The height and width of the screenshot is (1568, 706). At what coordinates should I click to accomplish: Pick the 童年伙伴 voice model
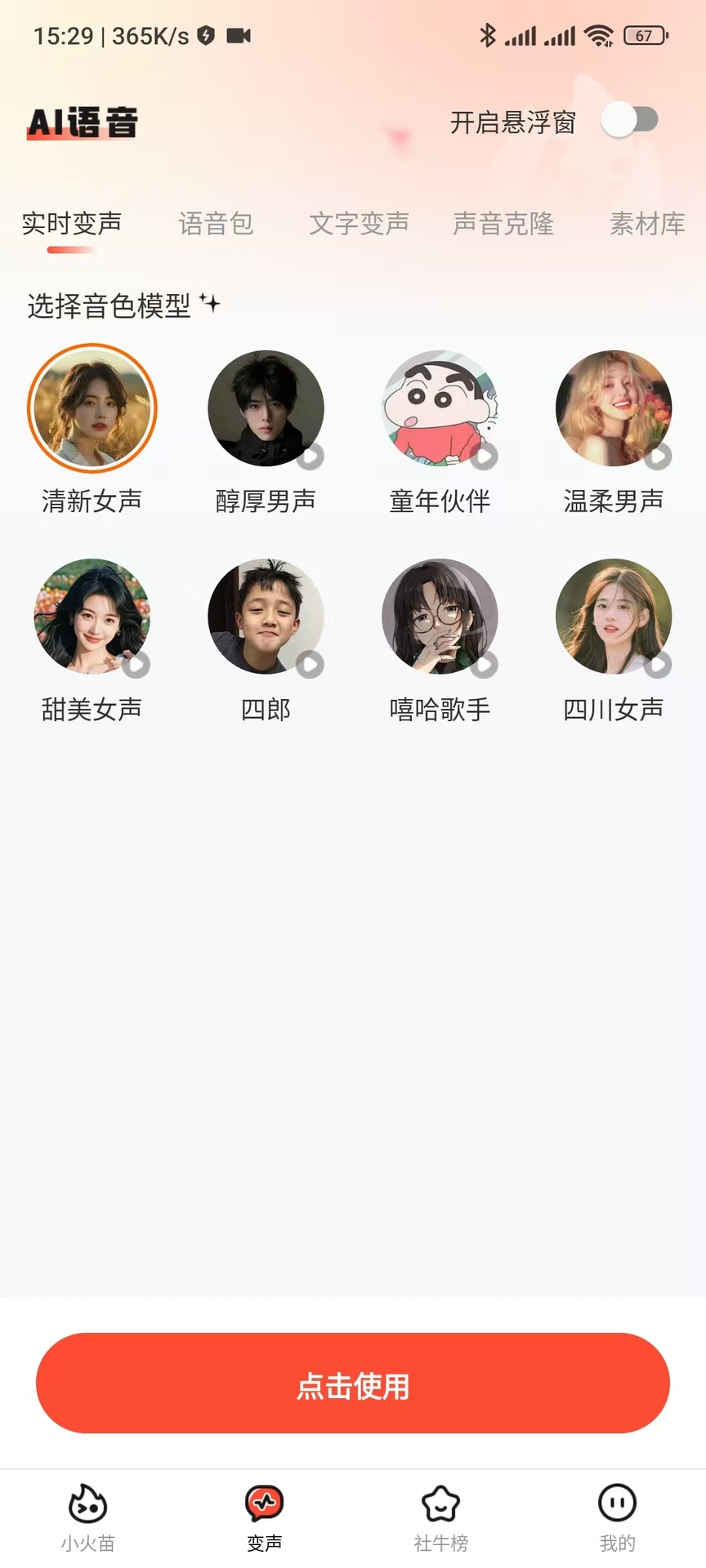pyautogui.click(x=440, y=408)
